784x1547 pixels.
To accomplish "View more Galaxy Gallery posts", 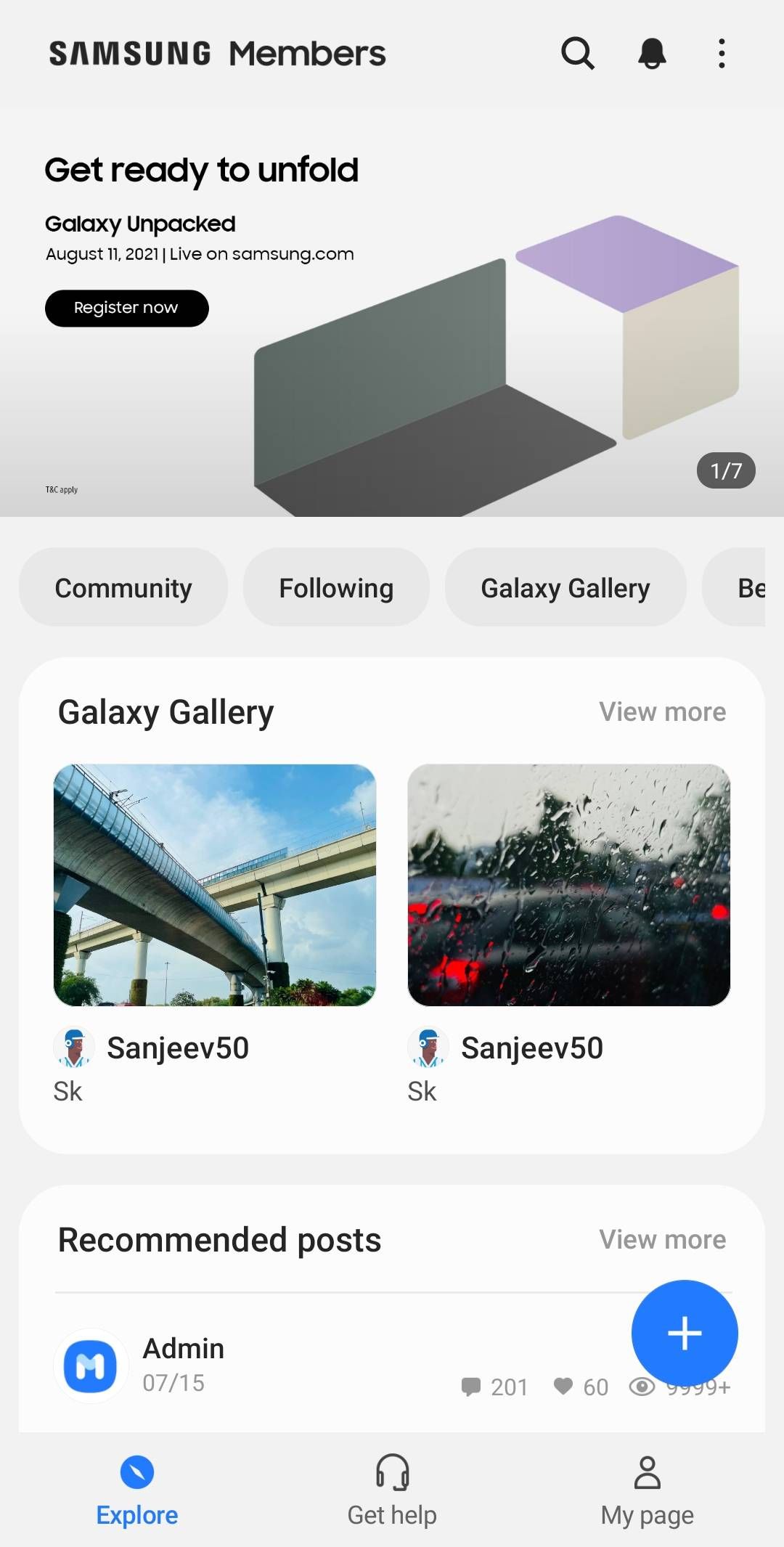I will coord(661,711).
